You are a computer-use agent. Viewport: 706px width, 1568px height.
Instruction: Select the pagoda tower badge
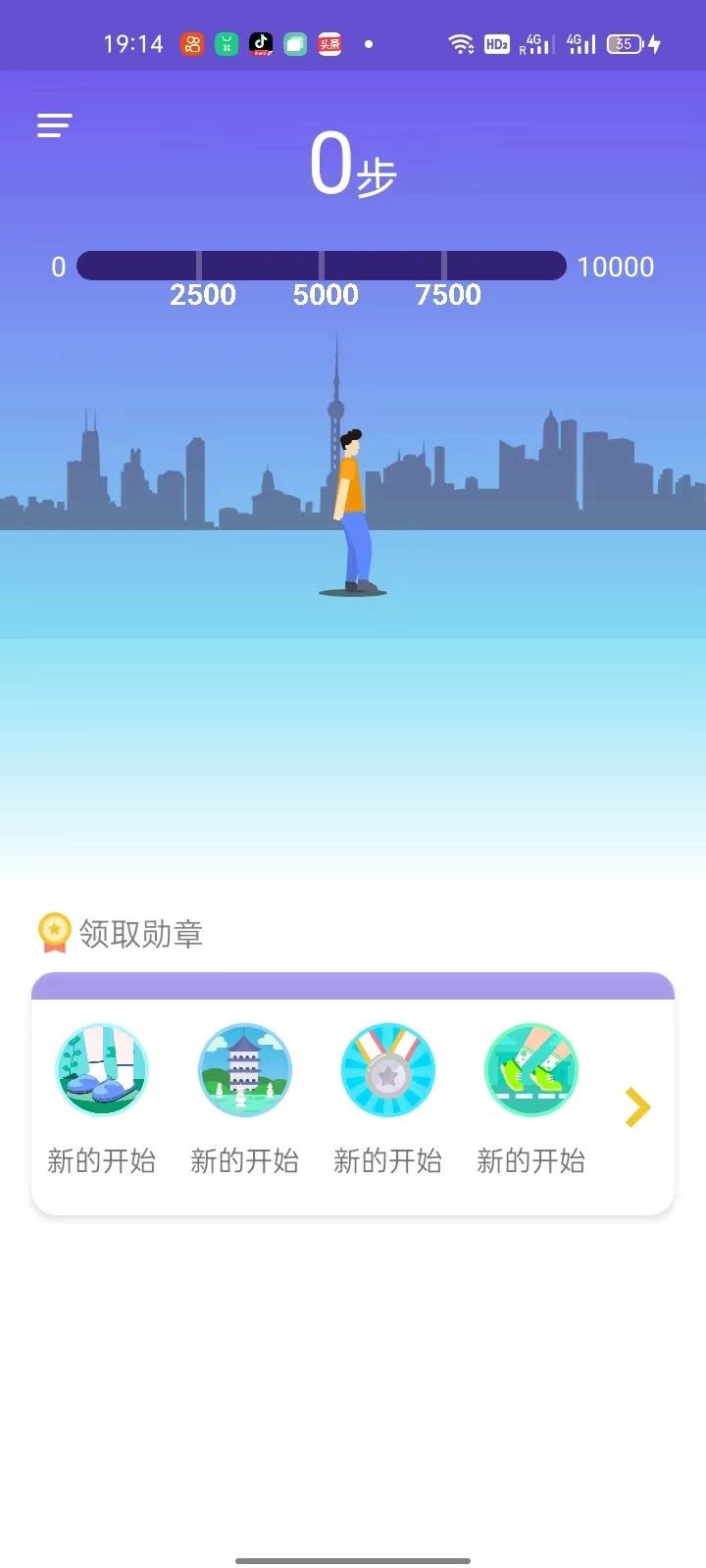244,1069
